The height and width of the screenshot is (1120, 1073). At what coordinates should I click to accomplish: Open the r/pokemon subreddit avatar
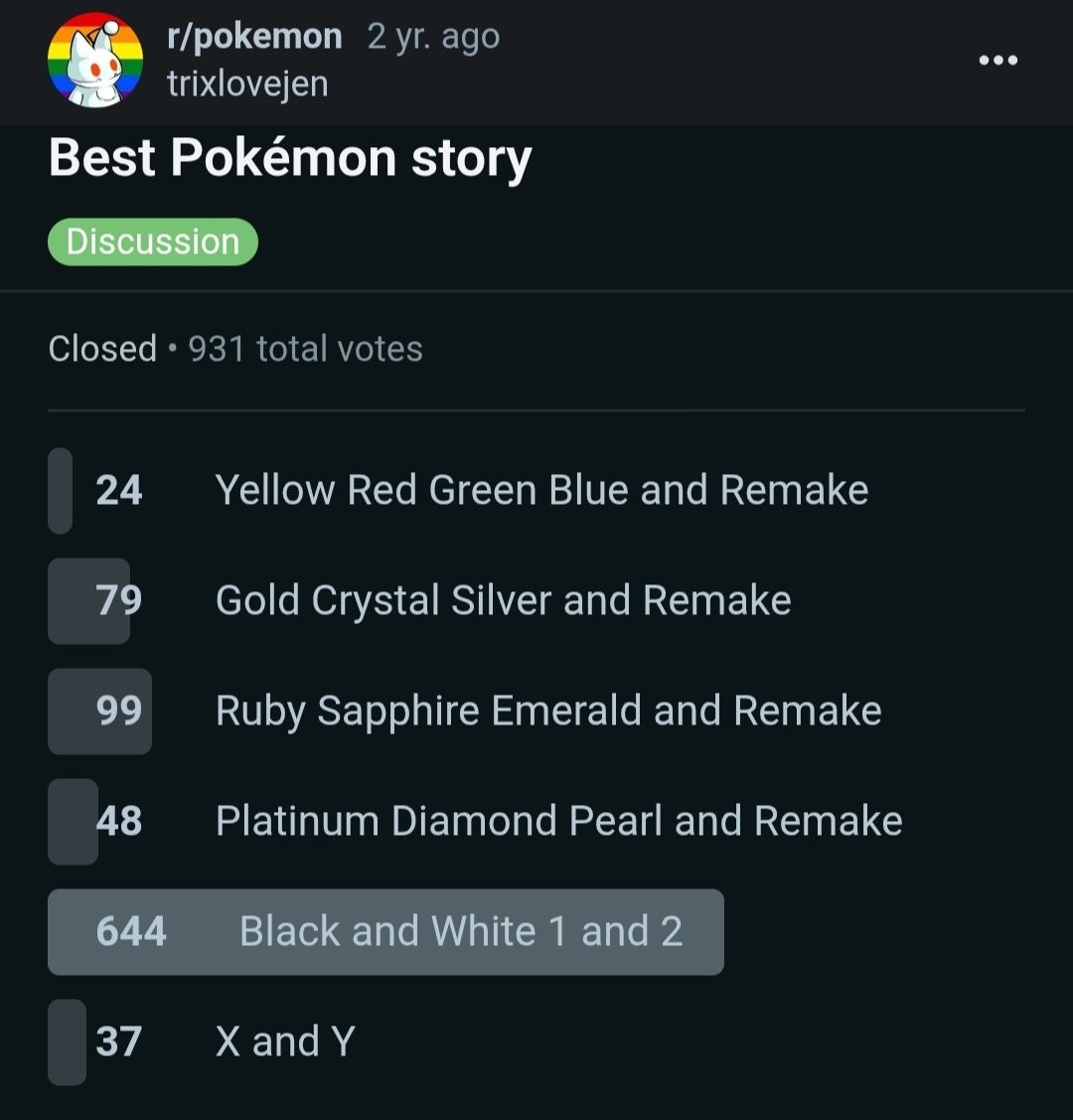pos(95,60)
